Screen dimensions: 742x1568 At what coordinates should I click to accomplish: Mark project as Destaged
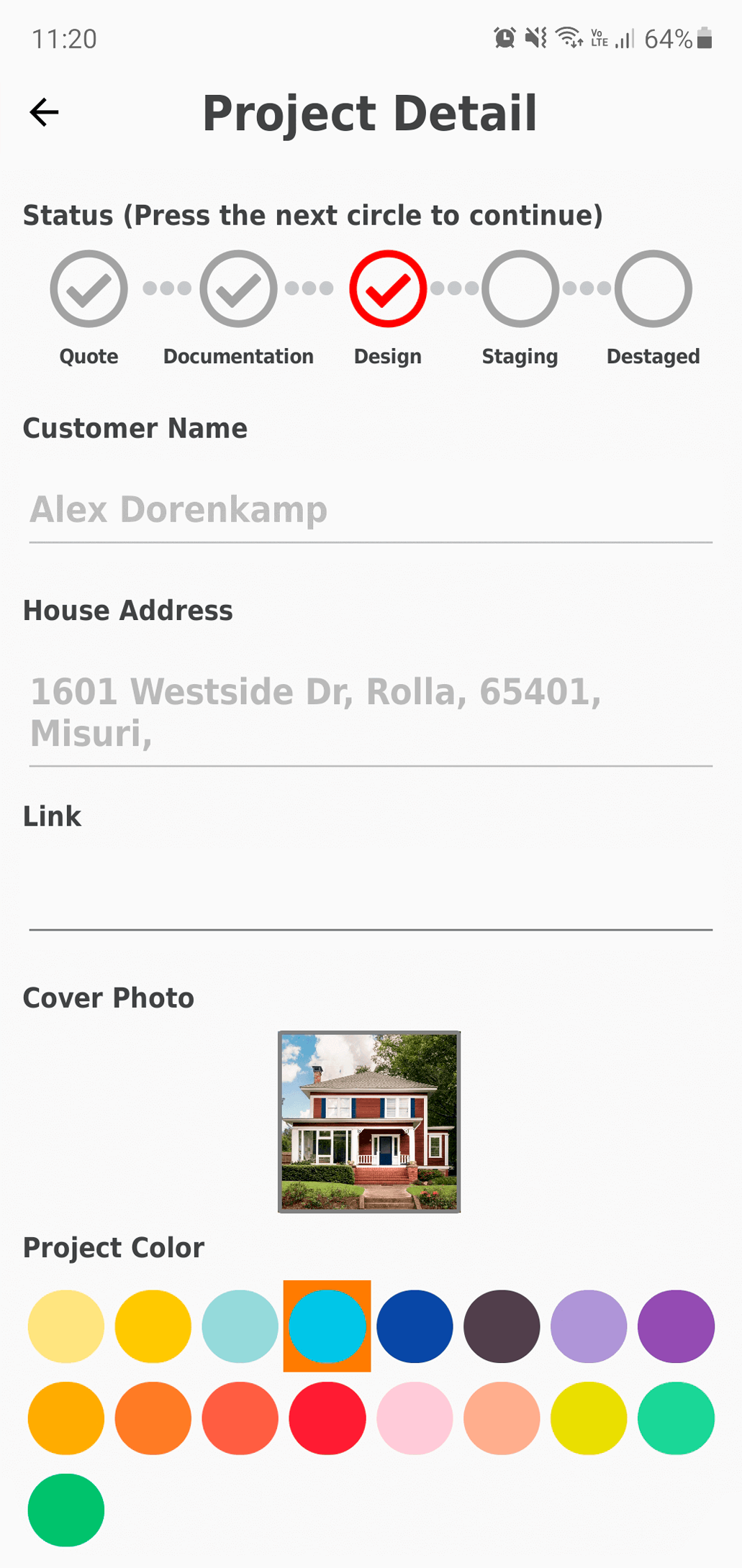pyautogui.click(x=653, y=289)
